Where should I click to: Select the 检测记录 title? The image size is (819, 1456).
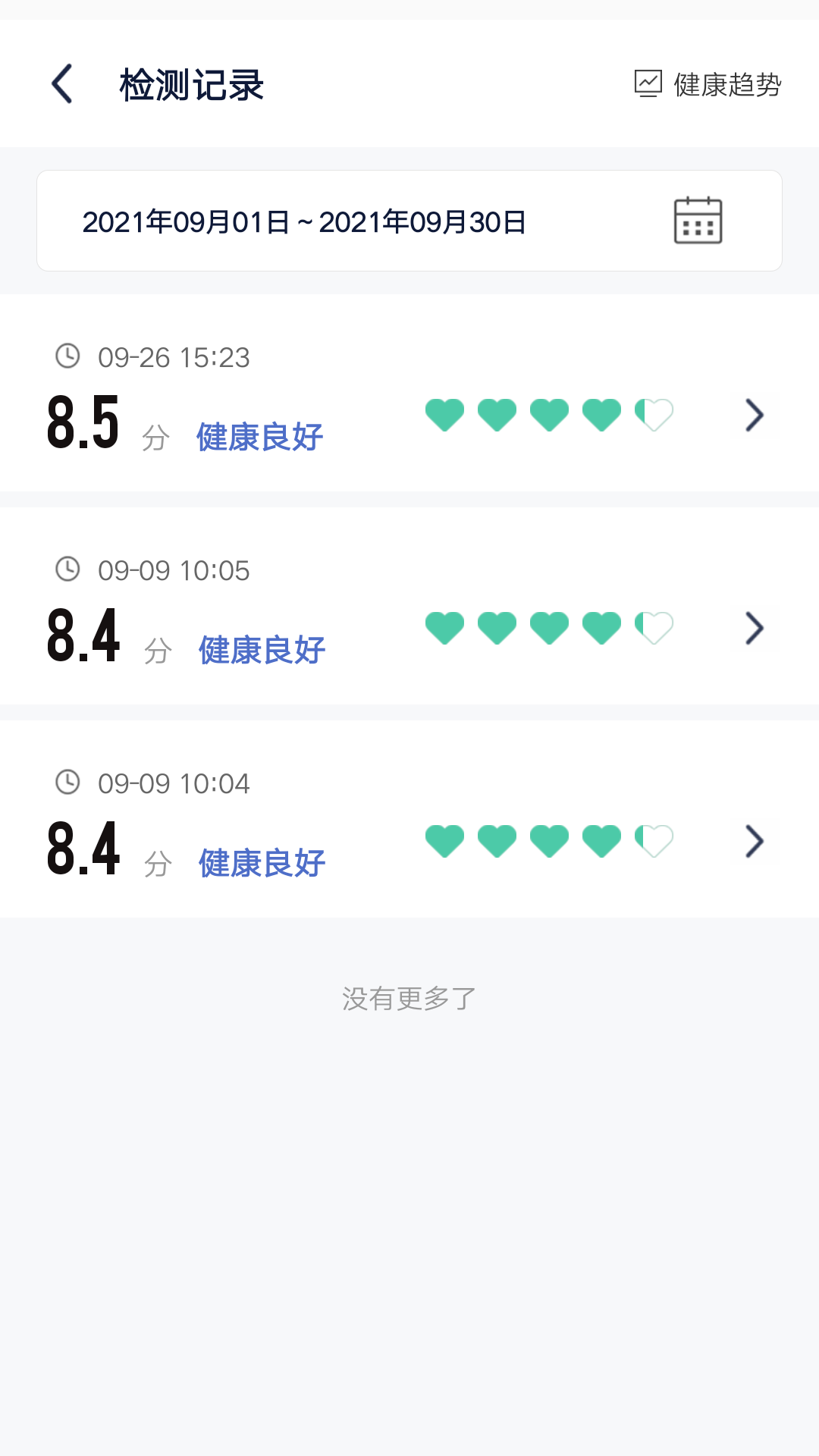coord(190,85)
